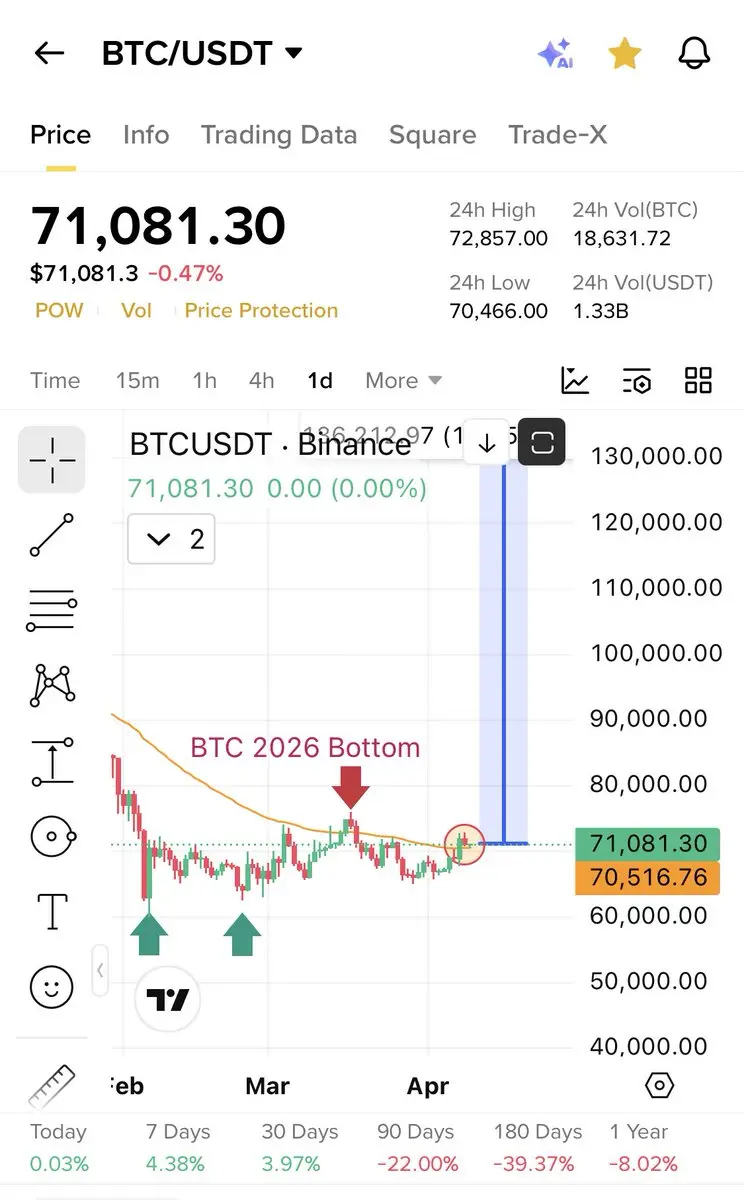Viewport: 744px width, 1200px height.
Task: Switch to the Trading Data tab
Action: pyautogui.click(x=279, y=135)
